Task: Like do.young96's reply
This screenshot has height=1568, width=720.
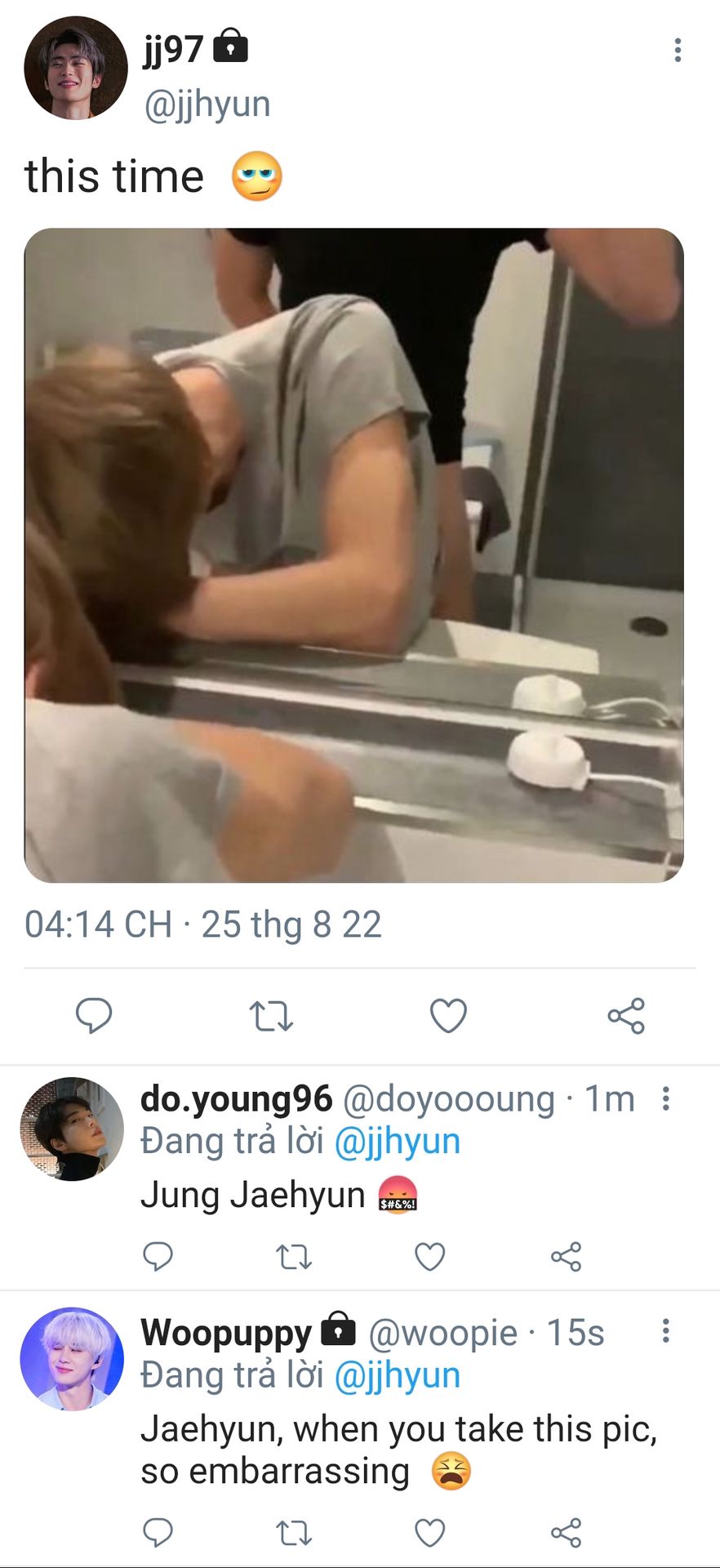Action: point(430,1256)
